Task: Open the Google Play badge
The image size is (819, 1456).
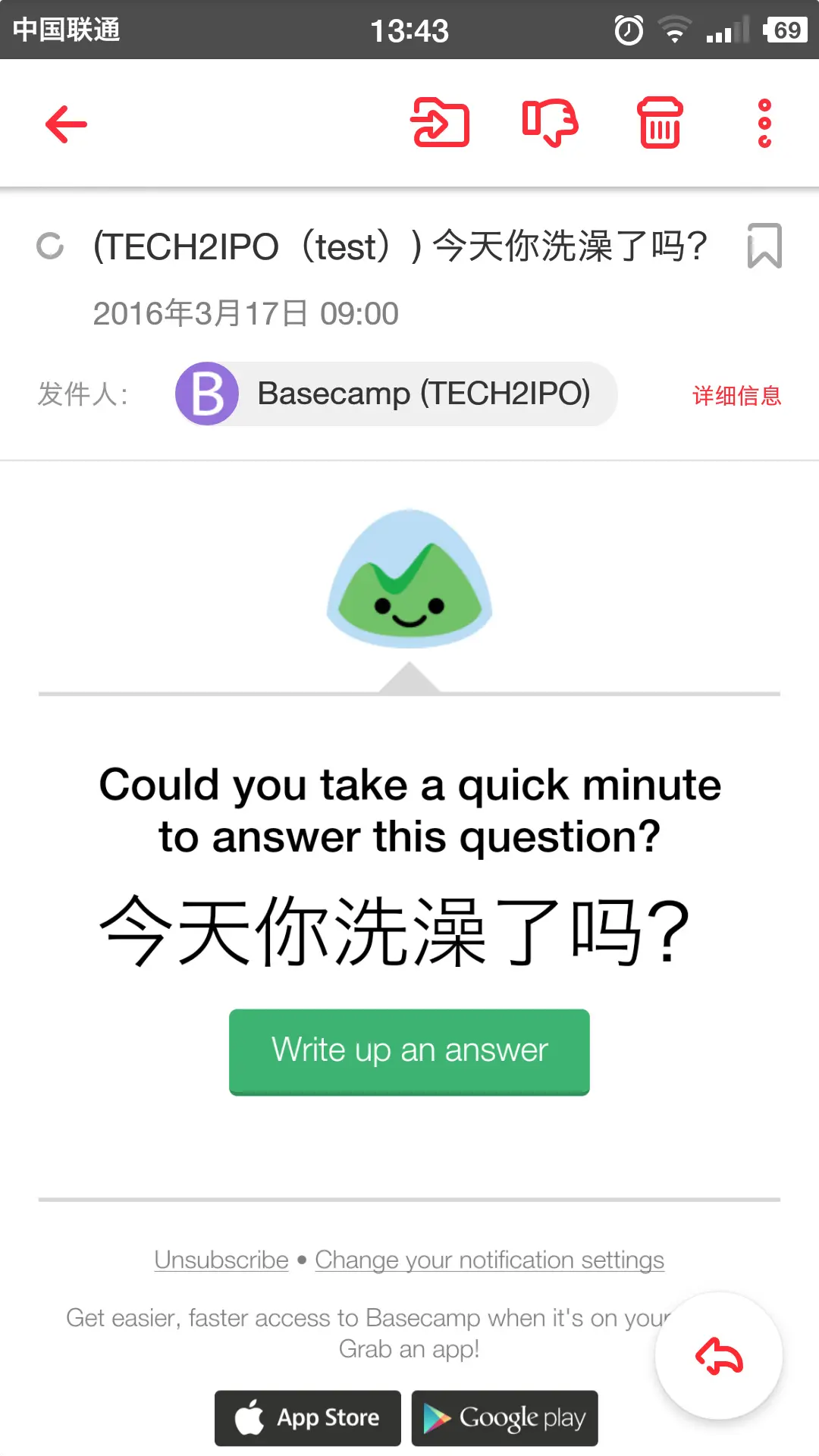Action: 505,1417
